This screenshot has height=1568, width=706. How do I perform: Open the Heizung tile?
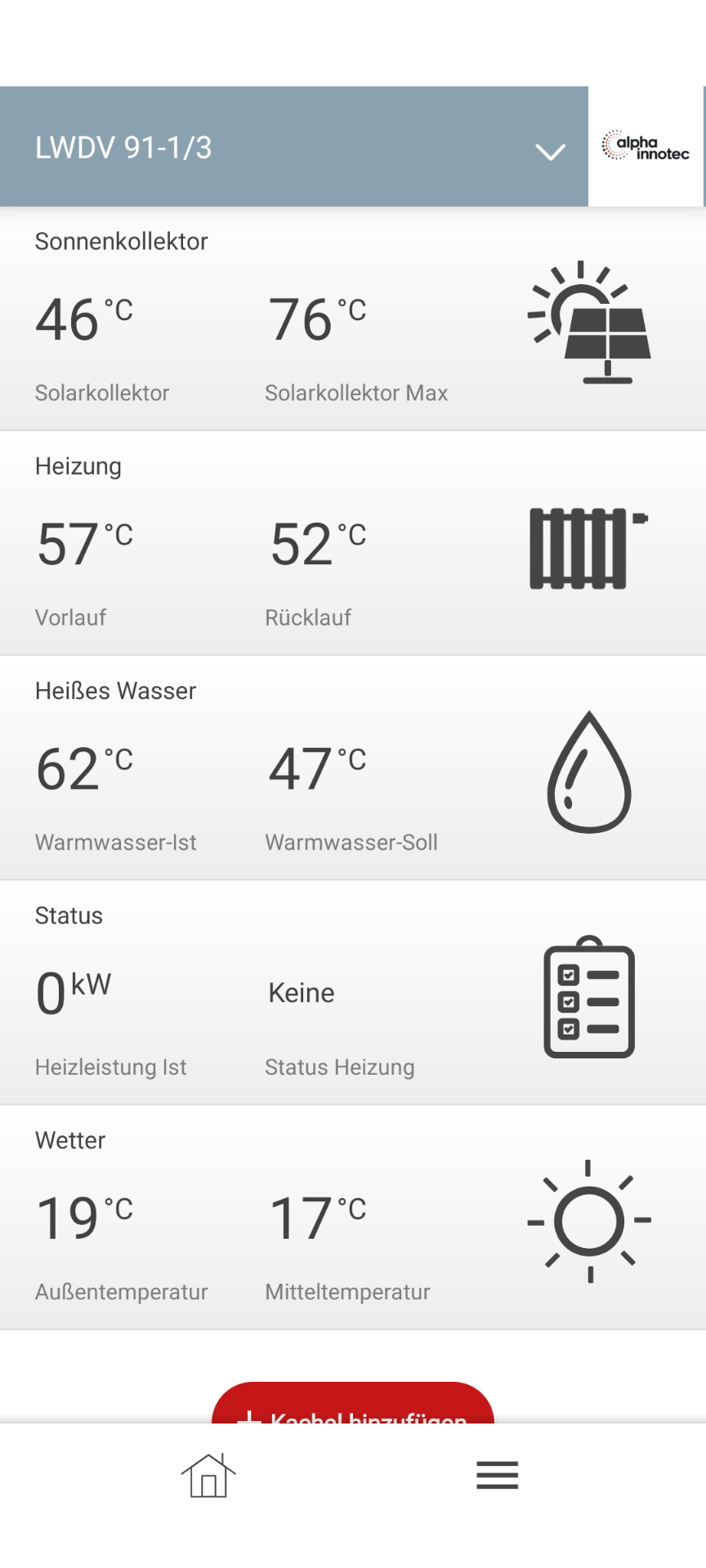tap(353, 543)
